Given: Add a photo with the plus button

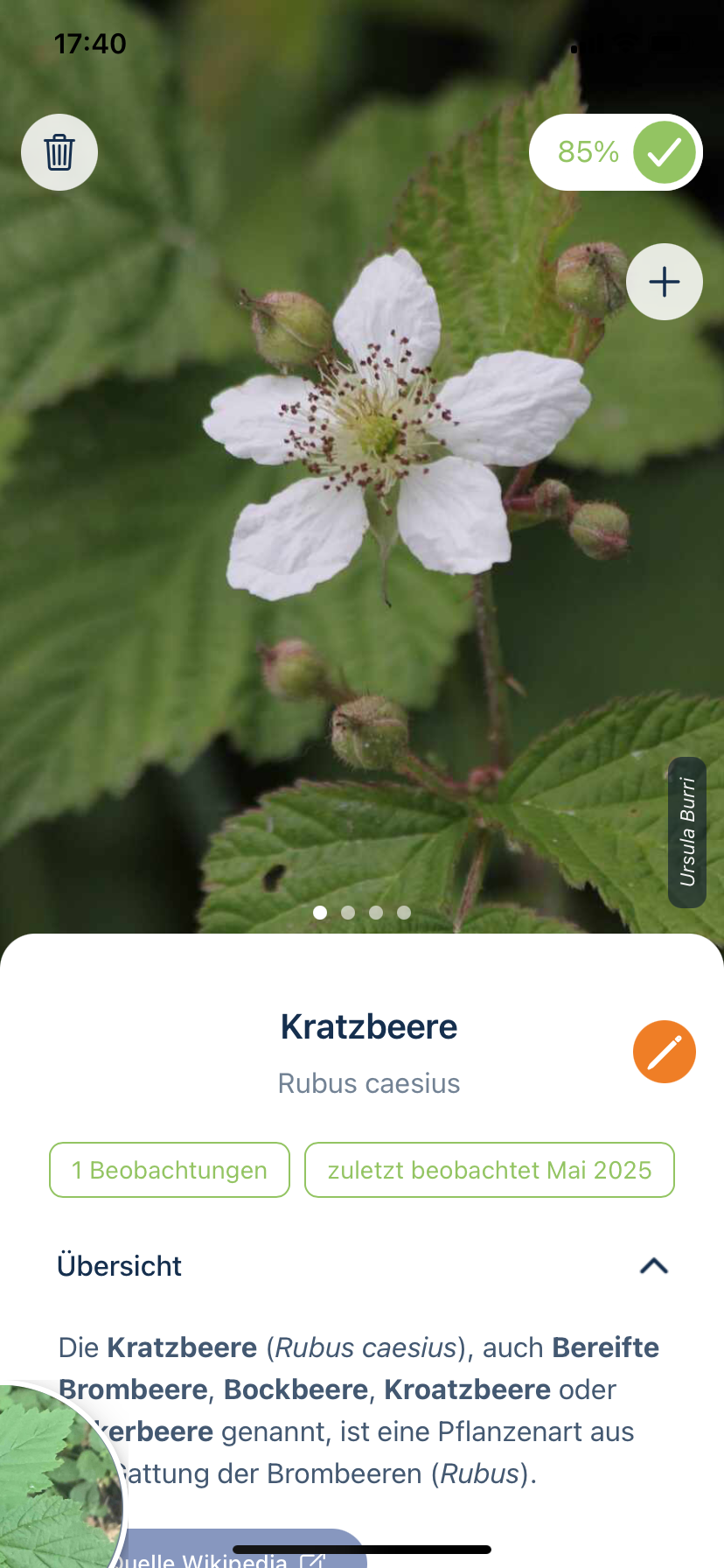Looking at the screenshot, I should click(x=665, y=282).
